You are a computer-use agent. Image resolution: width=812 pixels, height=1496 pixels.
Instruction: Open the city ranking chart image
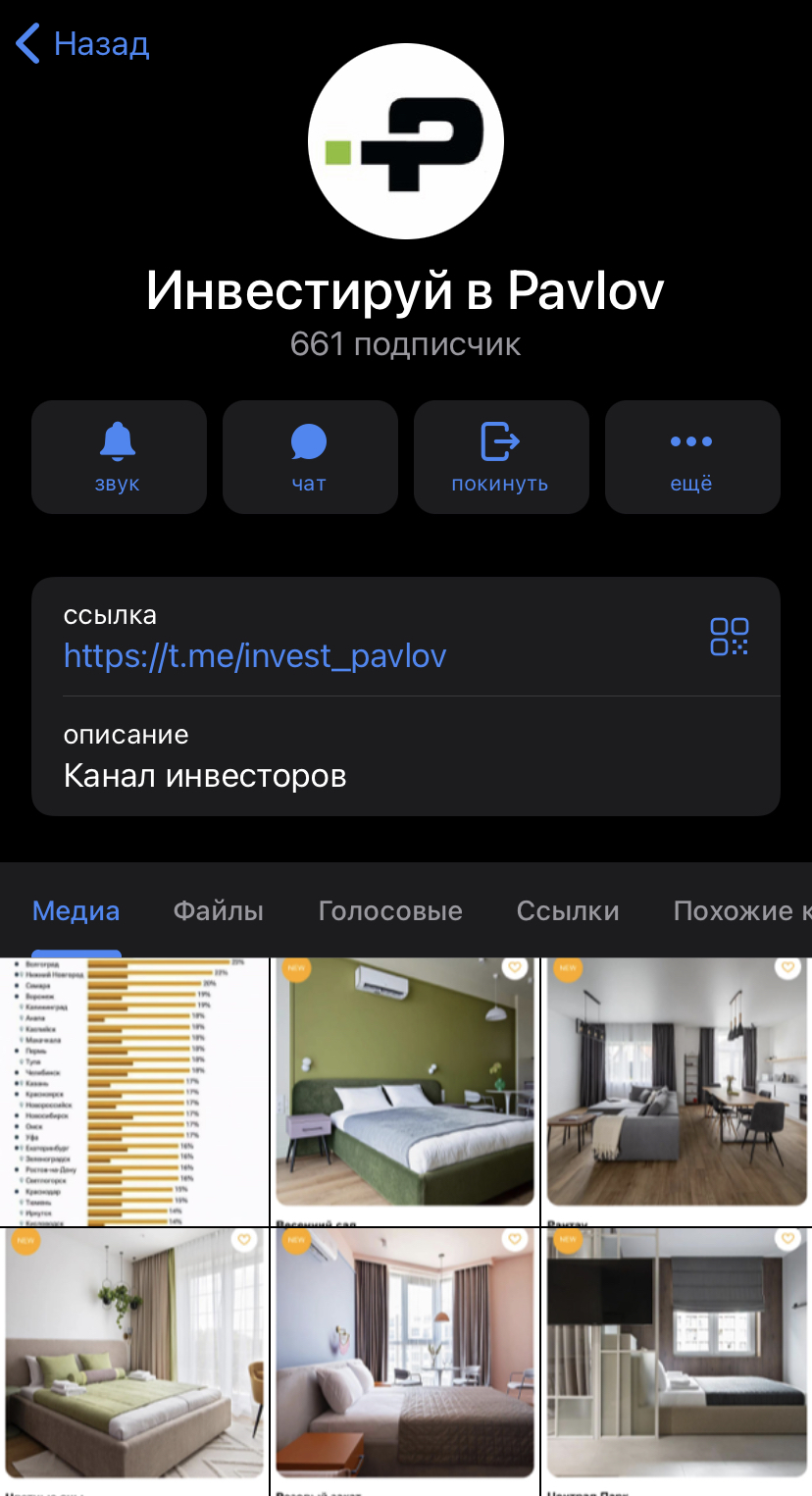pyautogui.click(x=134, y=1092)
